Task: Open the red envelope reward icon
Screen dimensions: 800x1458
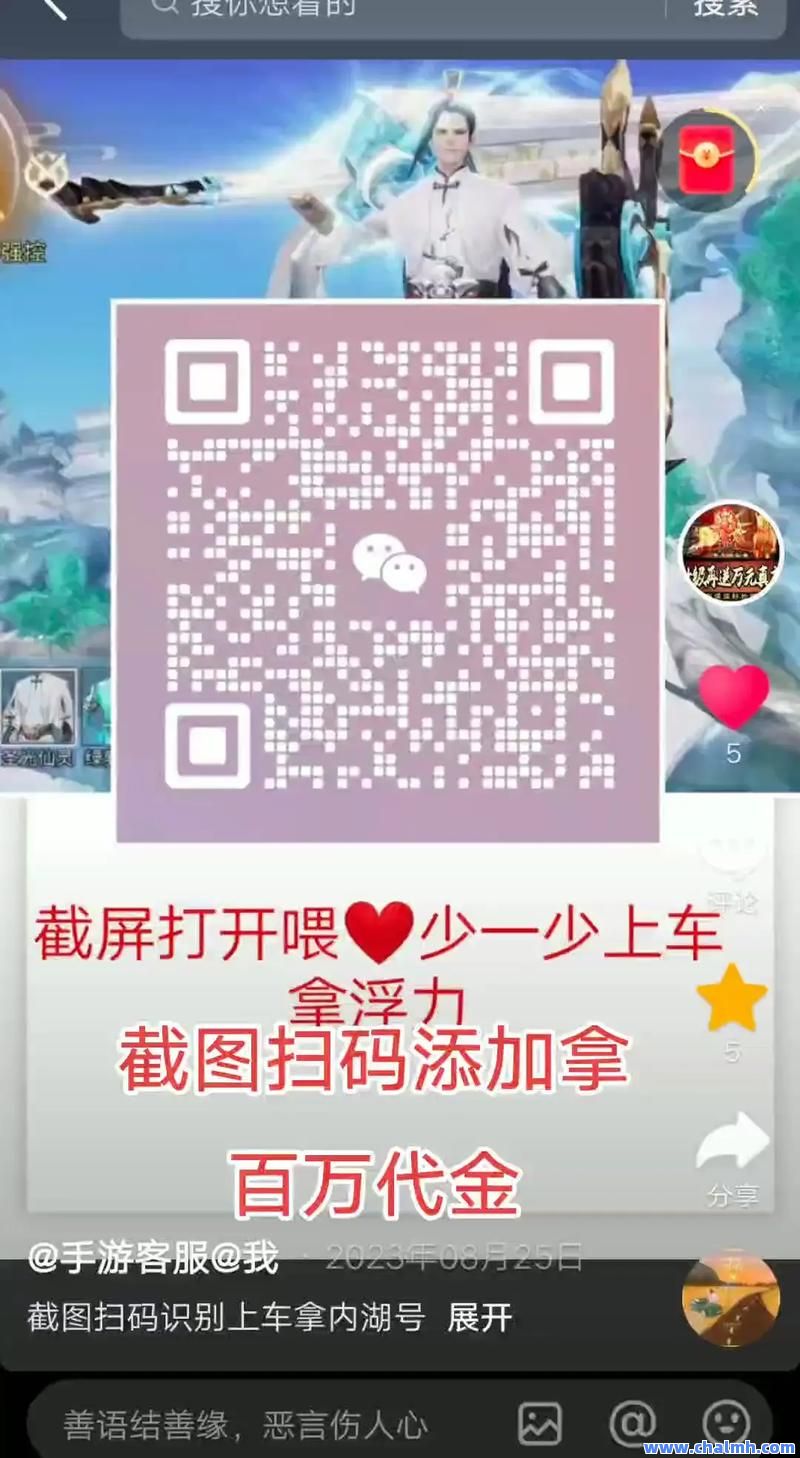Action: coord(706,160)
